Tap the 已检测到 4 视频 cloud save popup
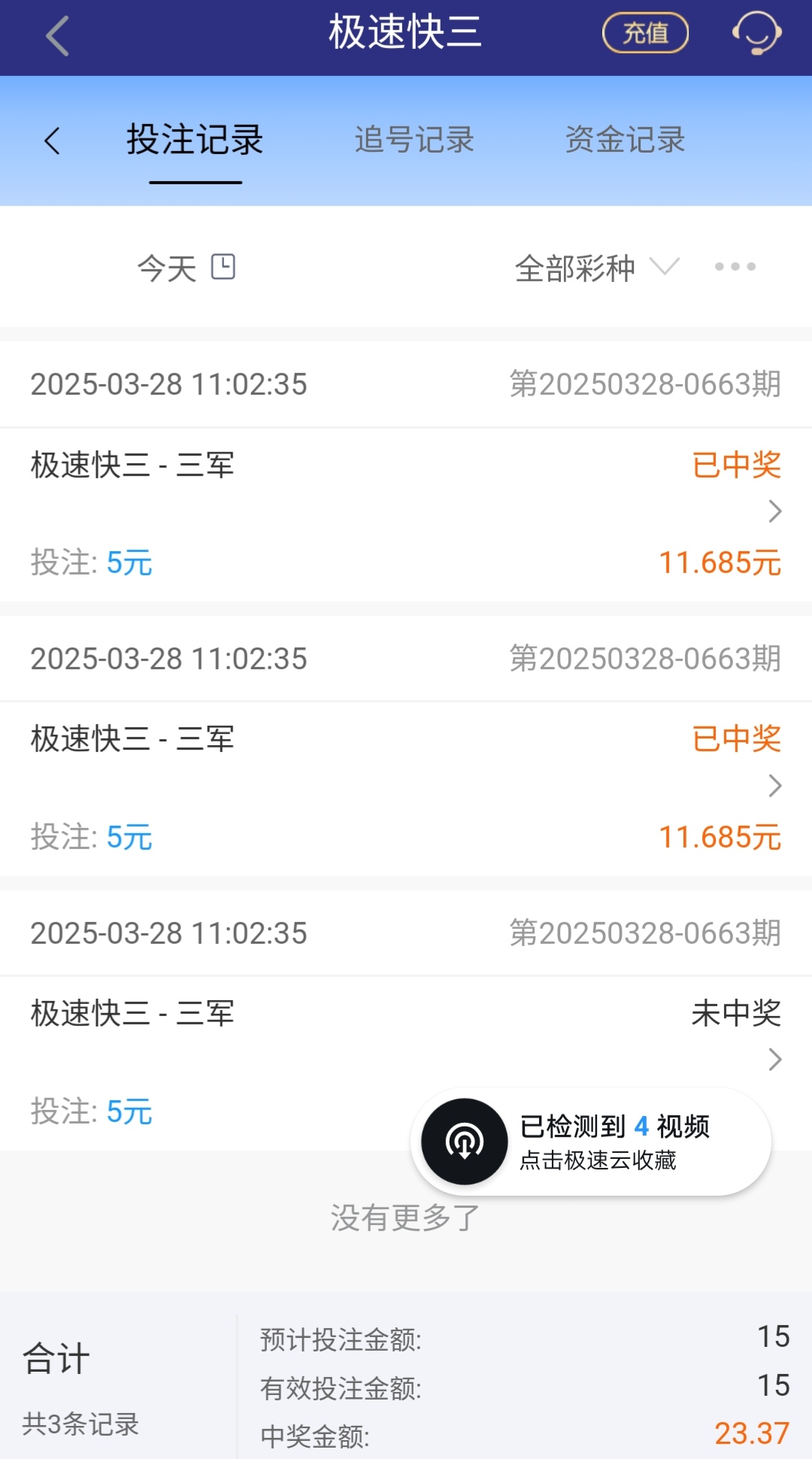 point(591,1142)
